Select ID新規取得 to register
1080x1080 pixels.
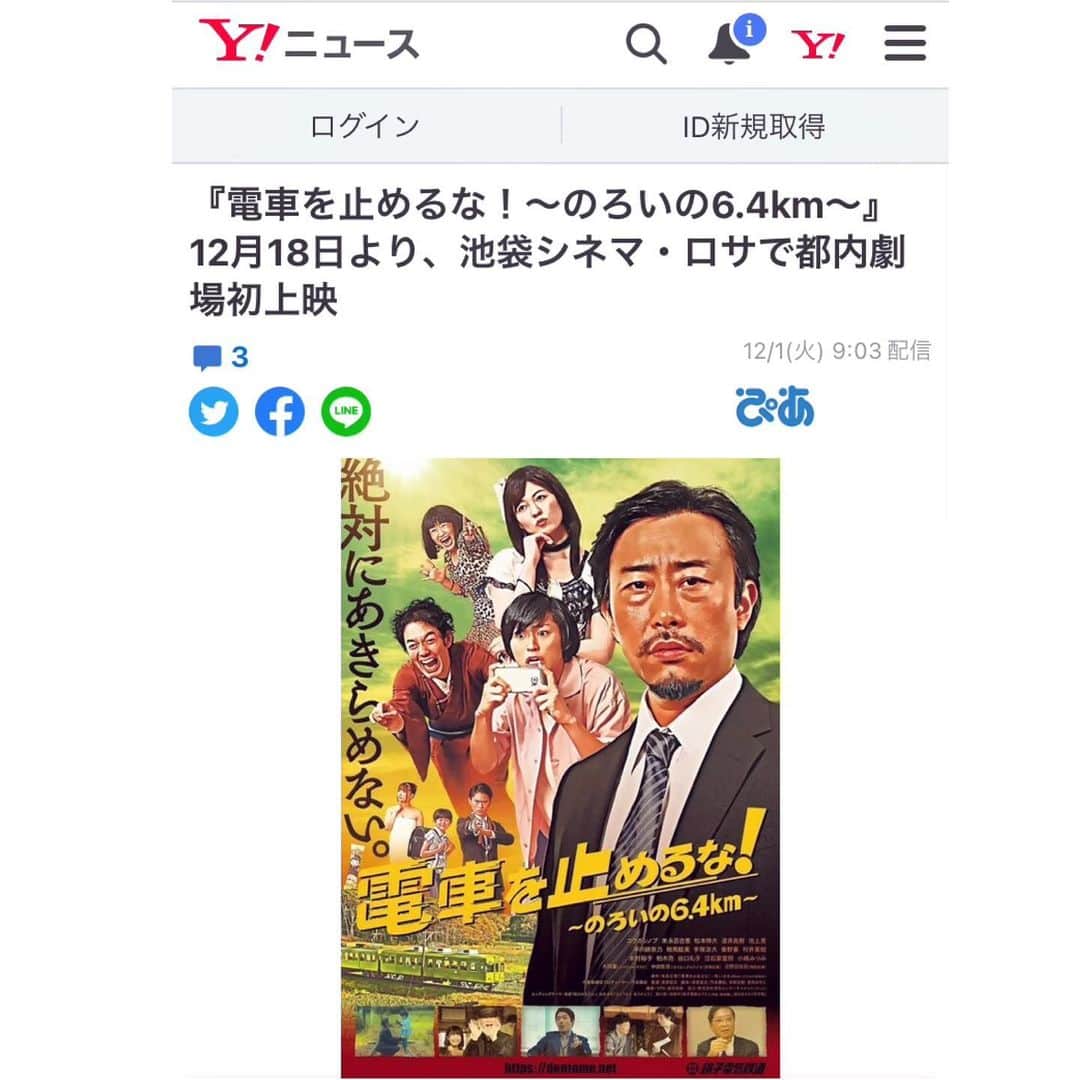pos(754,126)
